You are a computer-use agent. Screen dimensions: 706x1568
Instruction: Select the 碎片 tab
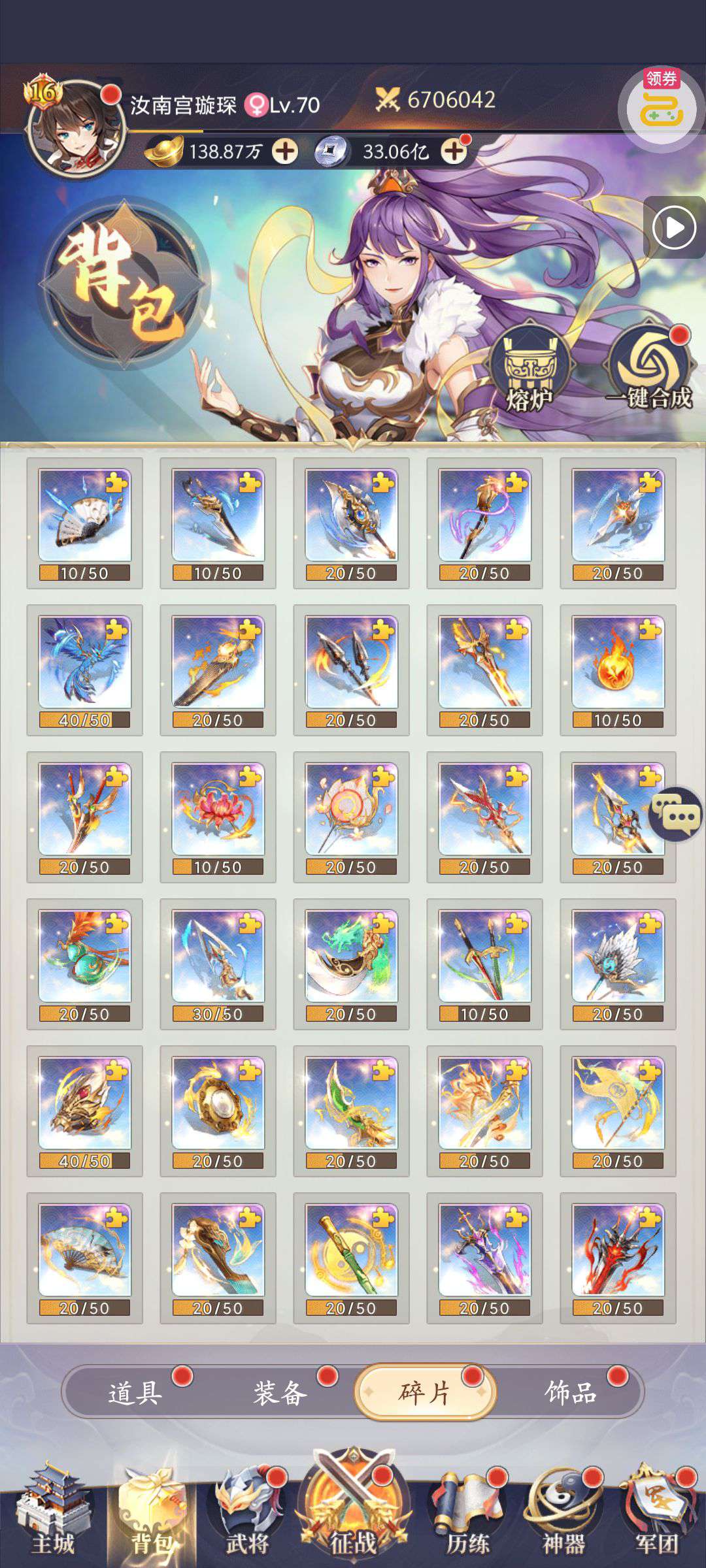425,1393
